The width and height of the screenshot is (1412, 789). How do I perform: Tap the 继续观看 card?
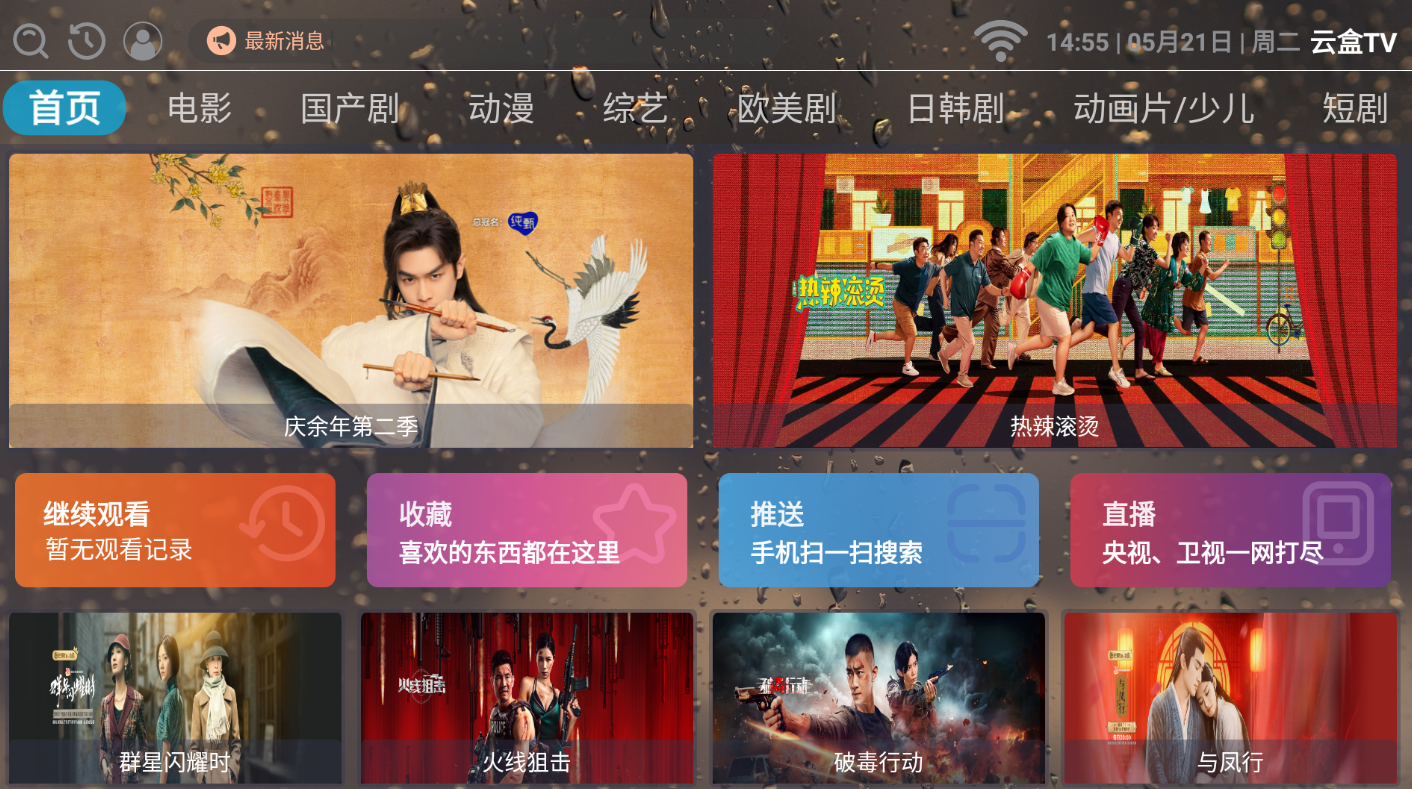[x=175, y=530]
